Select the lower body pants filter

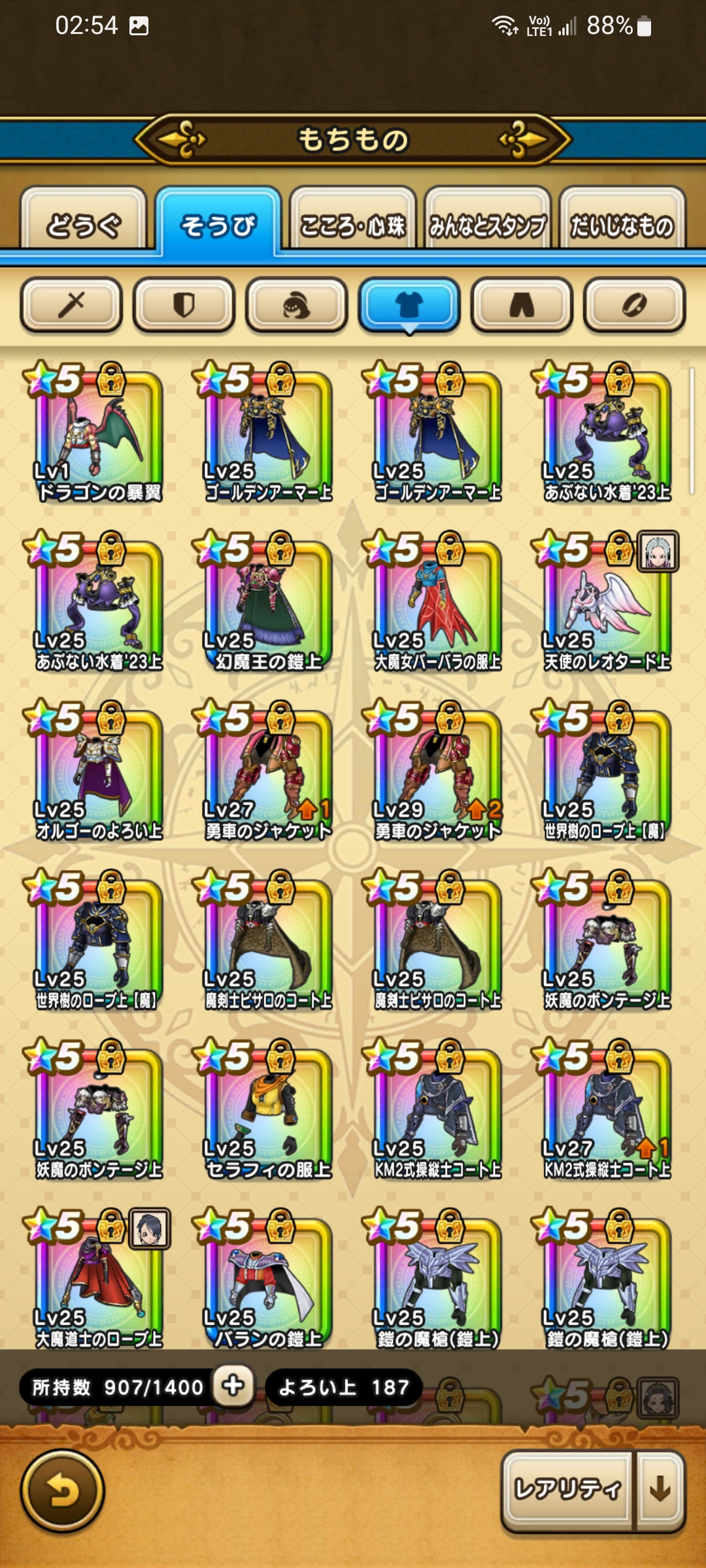pyautogui.click(x=522, y=304)
